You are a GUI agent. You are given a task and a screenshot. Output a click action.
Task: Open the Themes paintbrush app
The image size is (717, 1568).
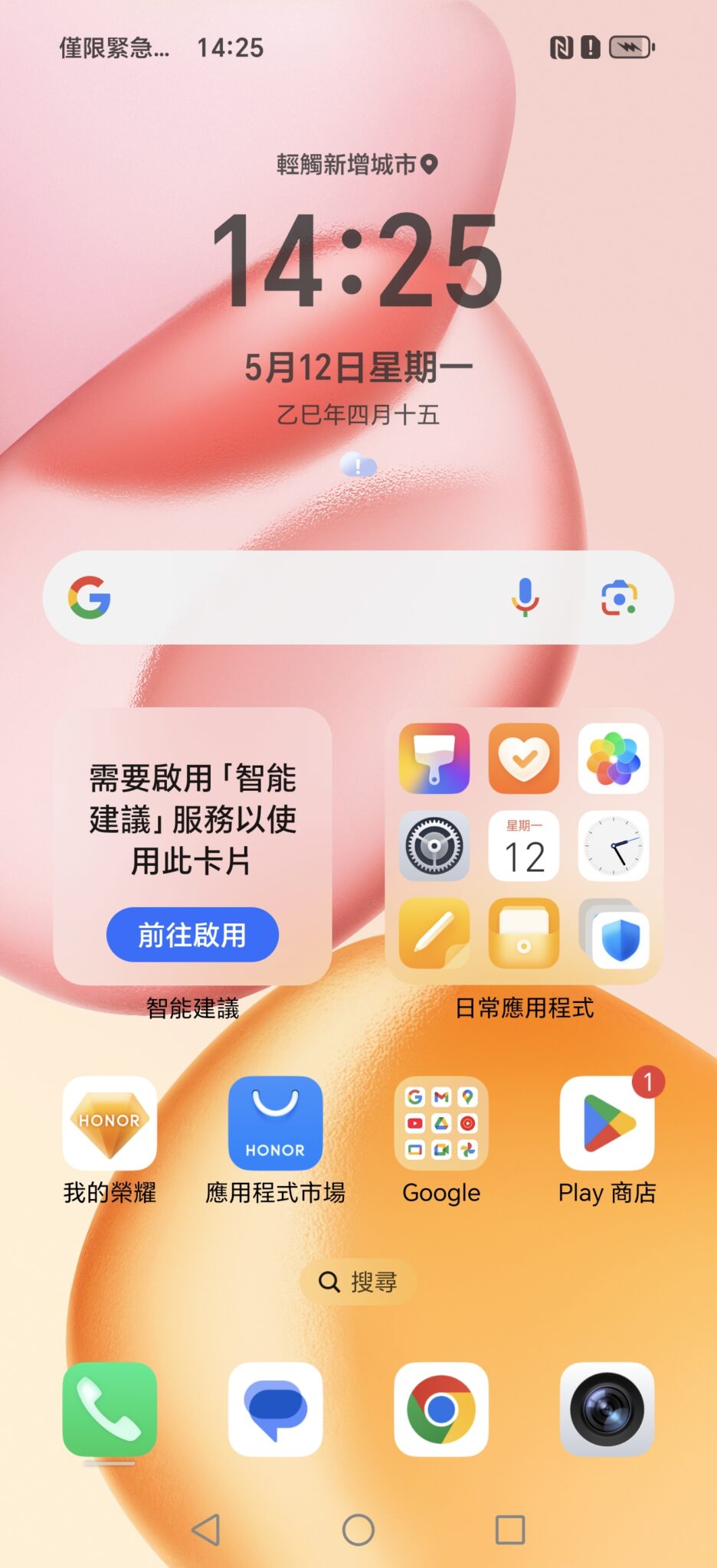point(434,758)
